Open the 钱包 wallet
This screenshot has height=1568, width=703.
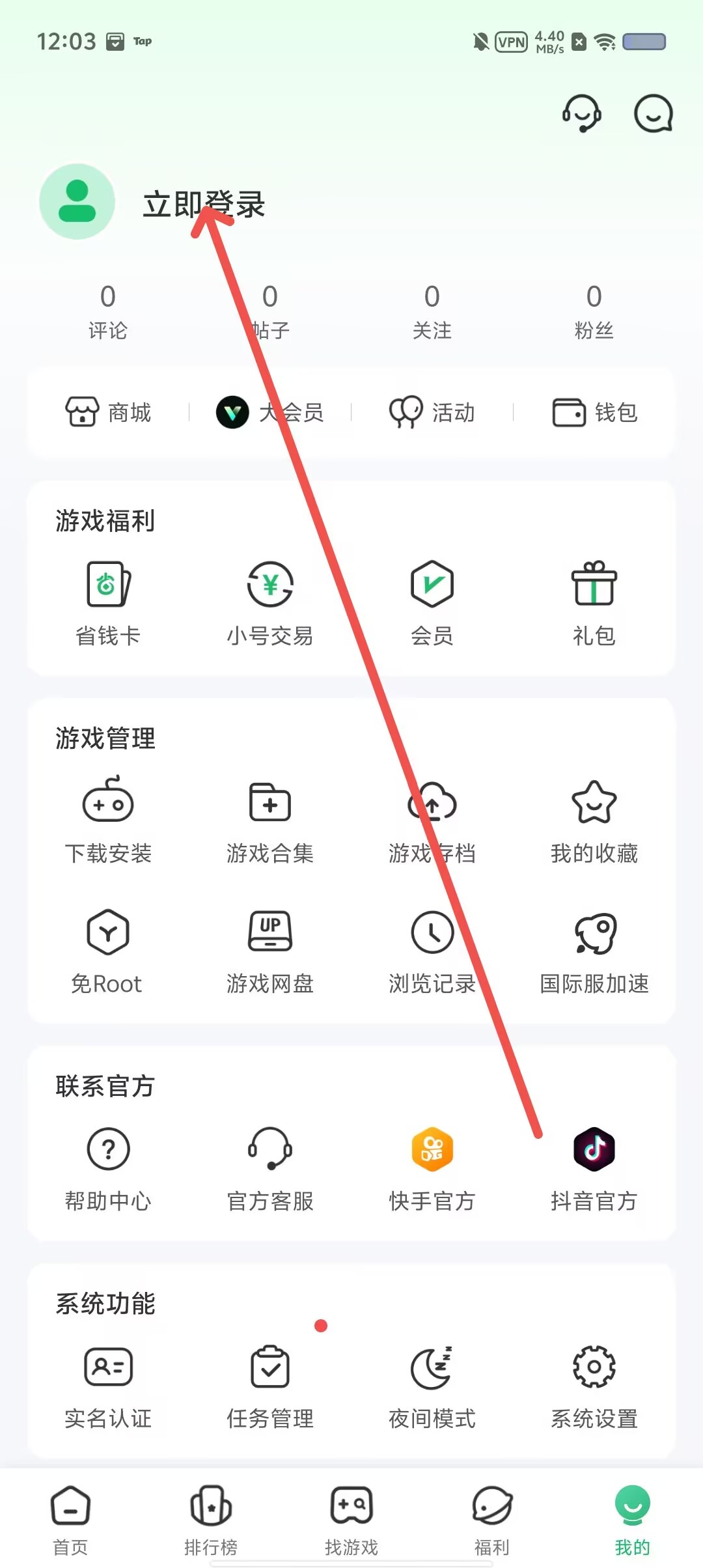click(594, 412)
